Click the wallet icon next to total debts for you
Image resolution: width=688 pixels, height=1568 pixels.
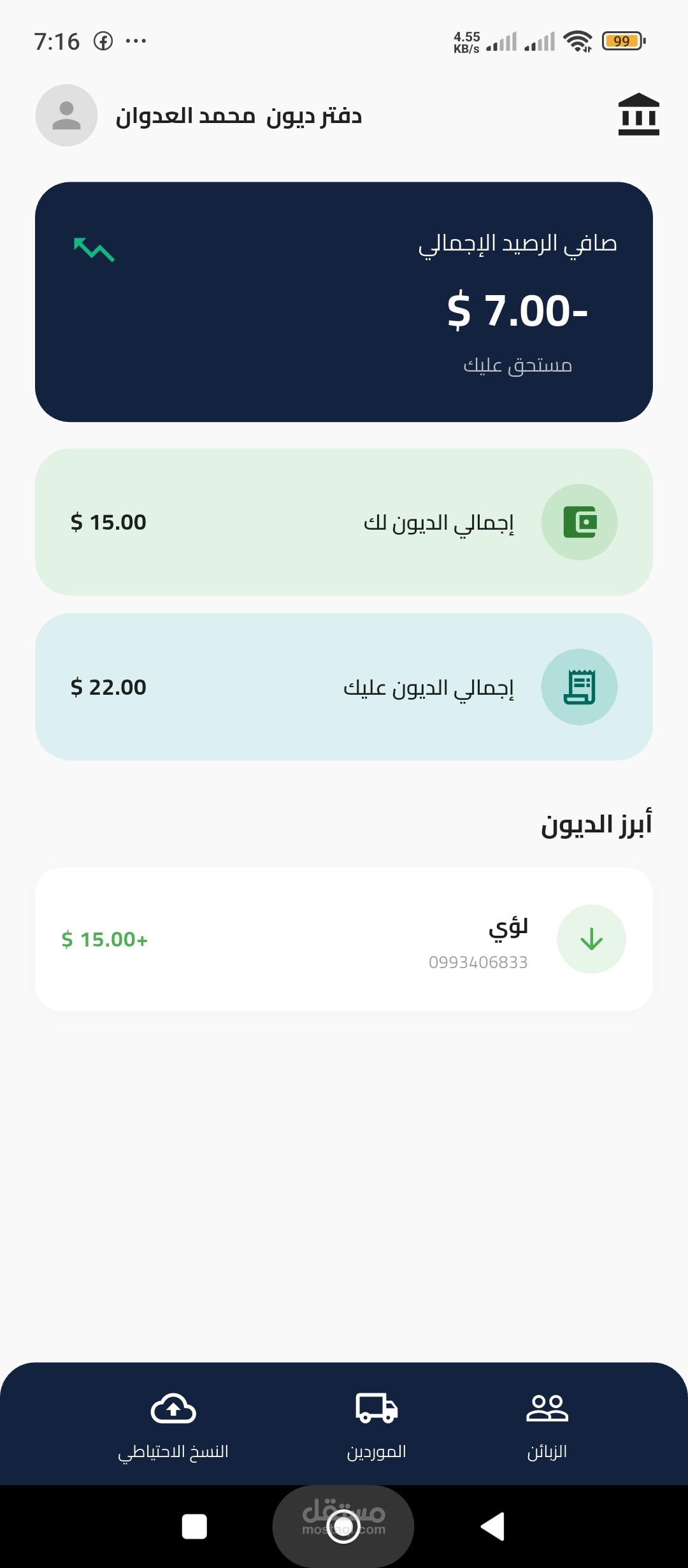[579, 521]
